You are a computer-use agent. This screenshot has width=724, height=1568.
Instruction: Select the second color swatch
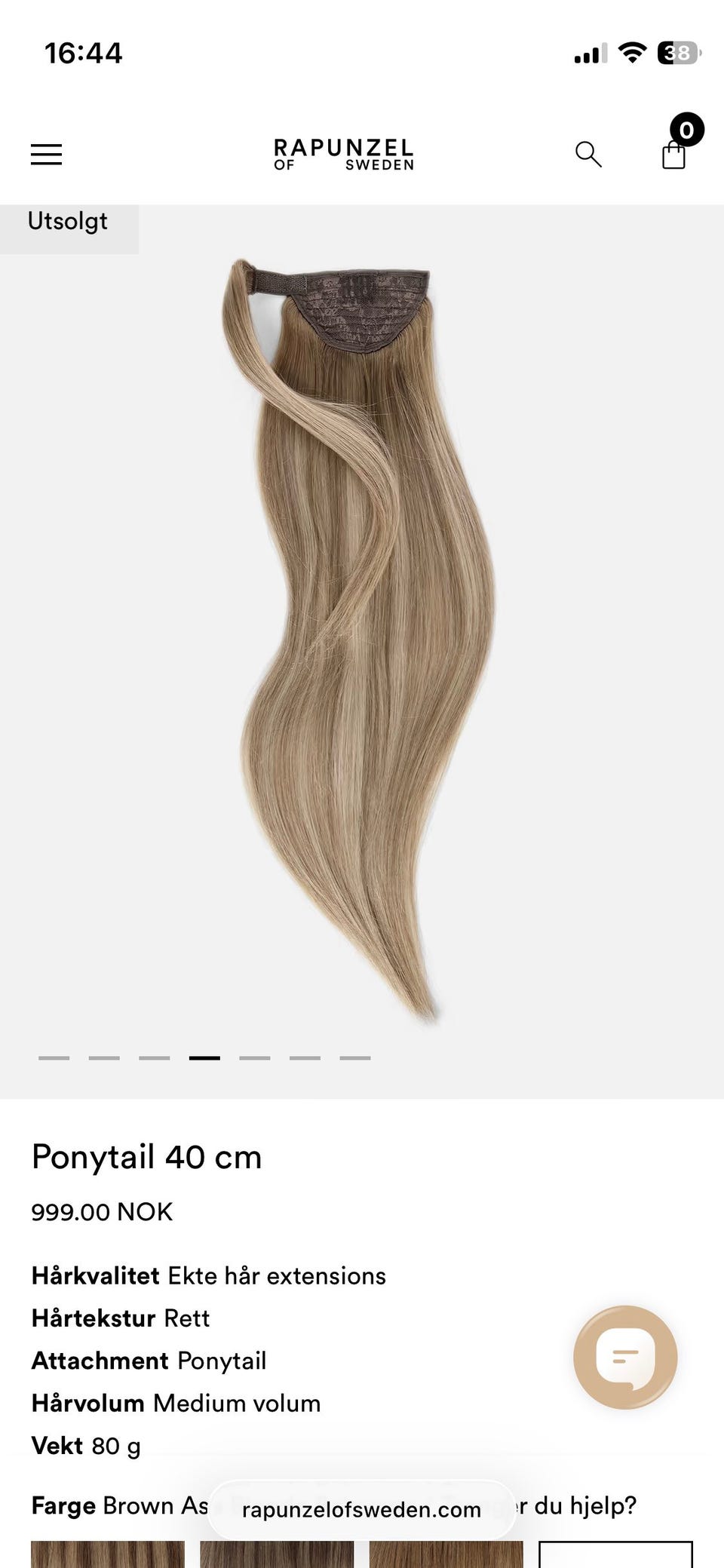point(277,1554)
